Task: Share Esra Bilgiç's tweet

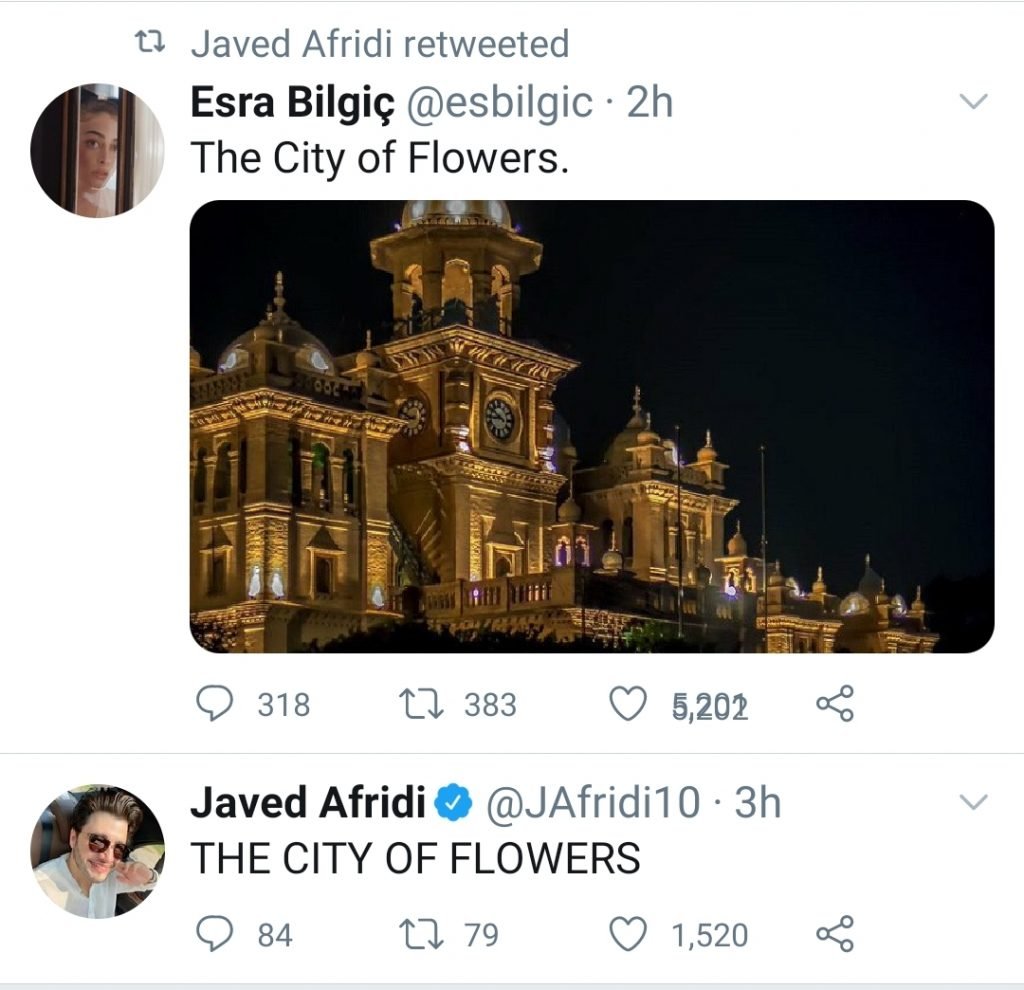Action: (835, 704)
